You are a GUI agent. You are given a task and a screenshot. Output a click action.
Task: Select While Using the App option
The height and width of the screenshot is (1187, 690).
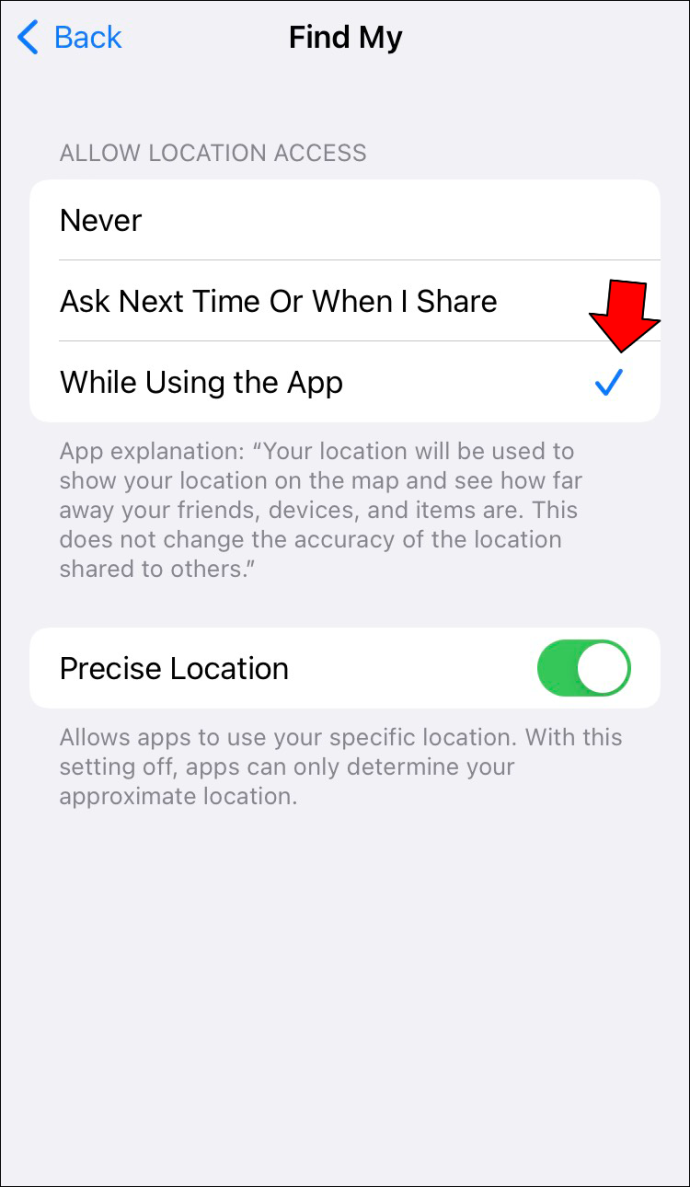tap(345, 382)
